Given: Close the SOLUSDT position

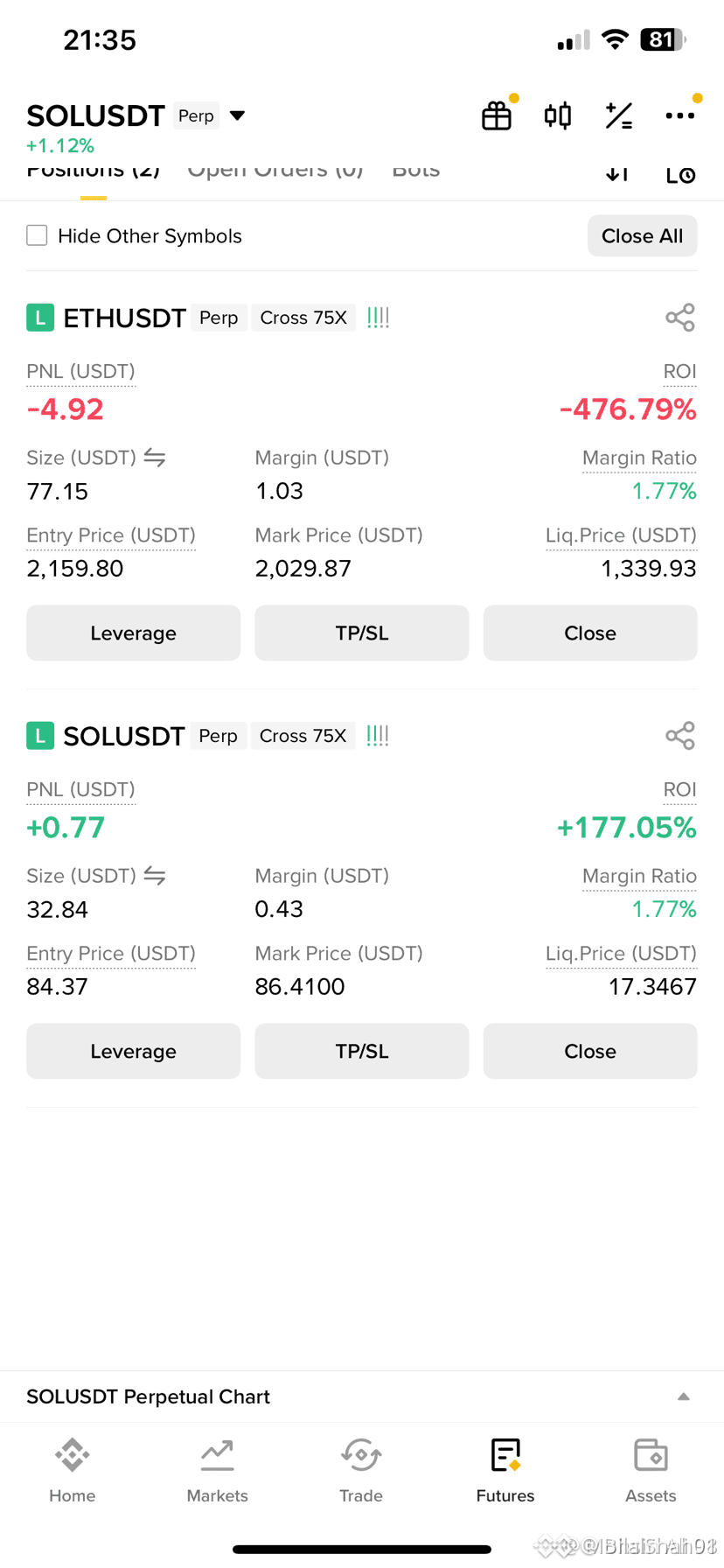Looking at the screenshot, I should click(590, 1051).
